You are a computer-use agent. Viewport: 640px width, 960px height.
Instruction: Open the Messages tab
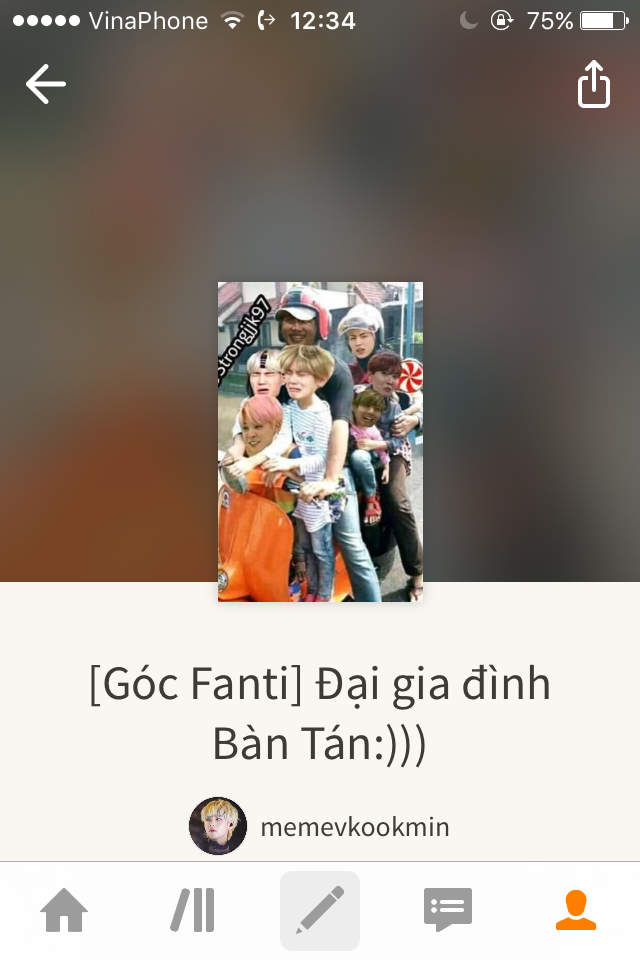[447, 910]
